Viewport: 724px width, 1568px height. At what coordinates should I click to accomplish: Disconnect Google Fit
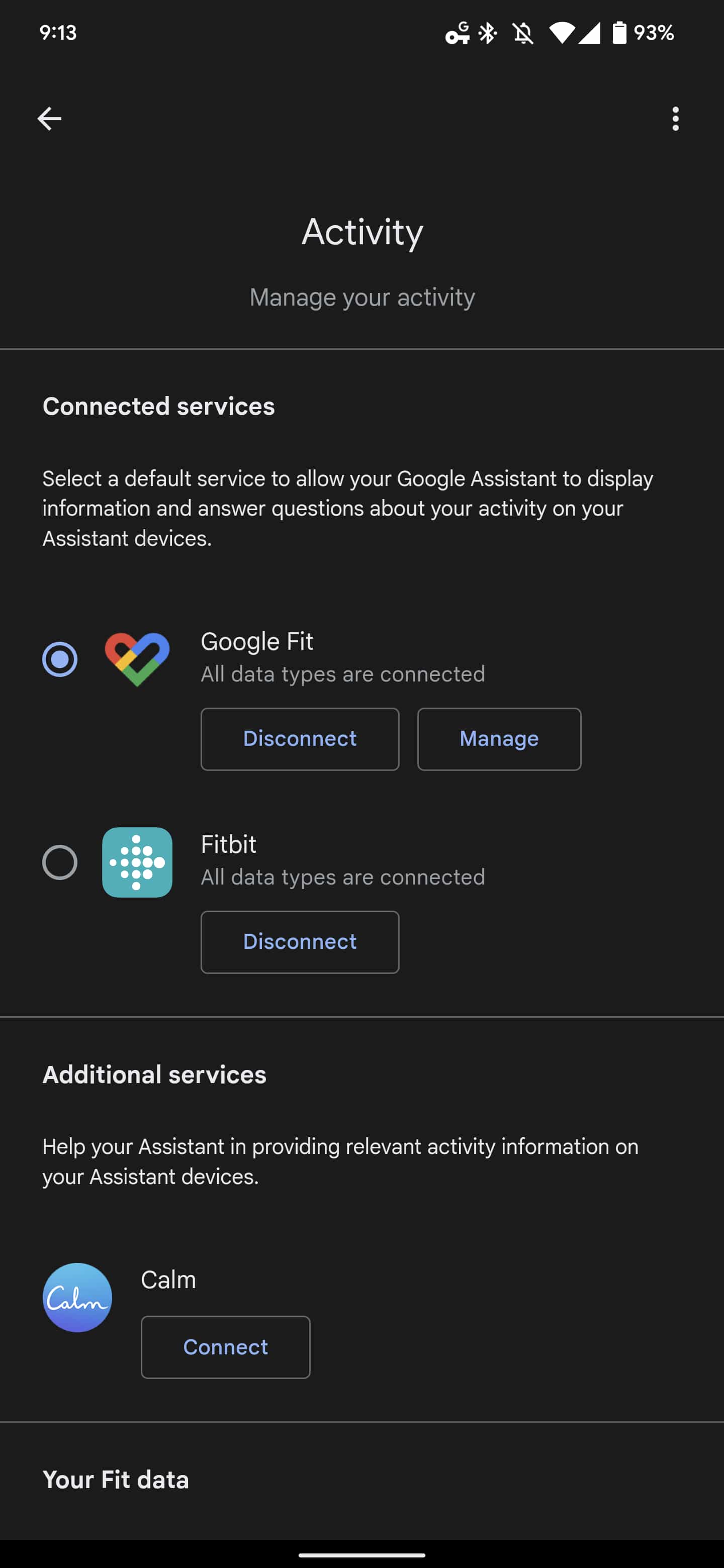point(300,738)
